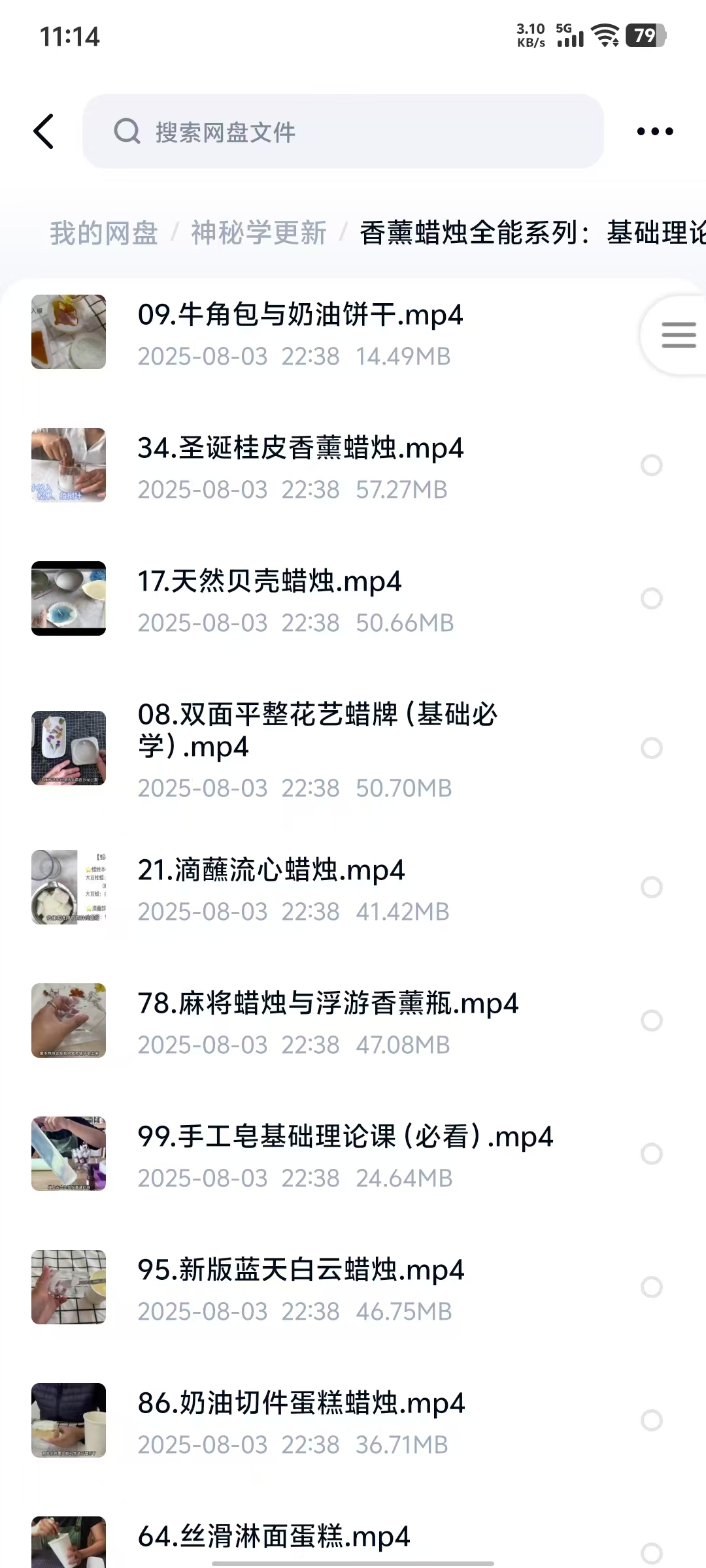
Task: Navigate to 我的网盘 in breadcrumb
Action: pyautogui.click(x=104, y=233)
